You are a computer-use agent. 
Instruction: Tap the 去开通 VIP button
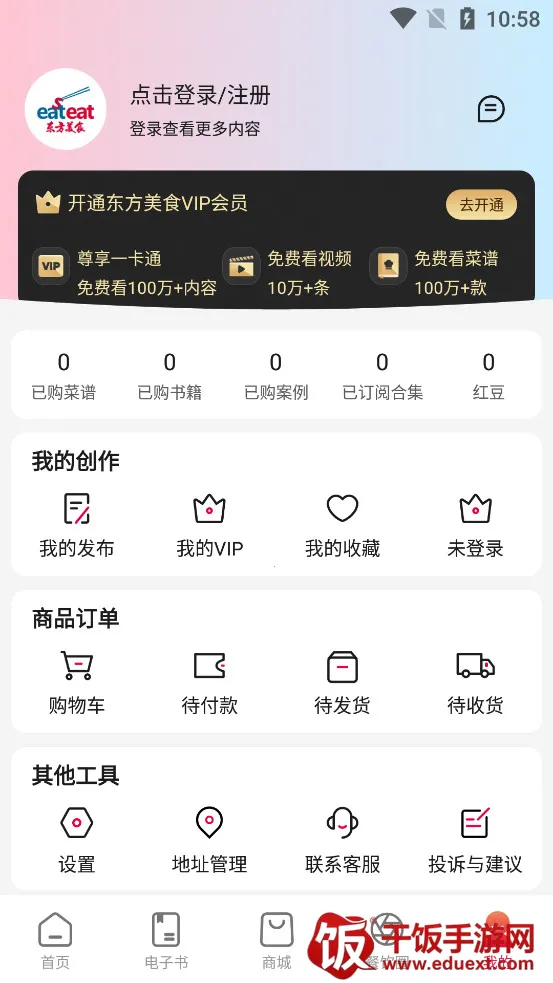482,205
